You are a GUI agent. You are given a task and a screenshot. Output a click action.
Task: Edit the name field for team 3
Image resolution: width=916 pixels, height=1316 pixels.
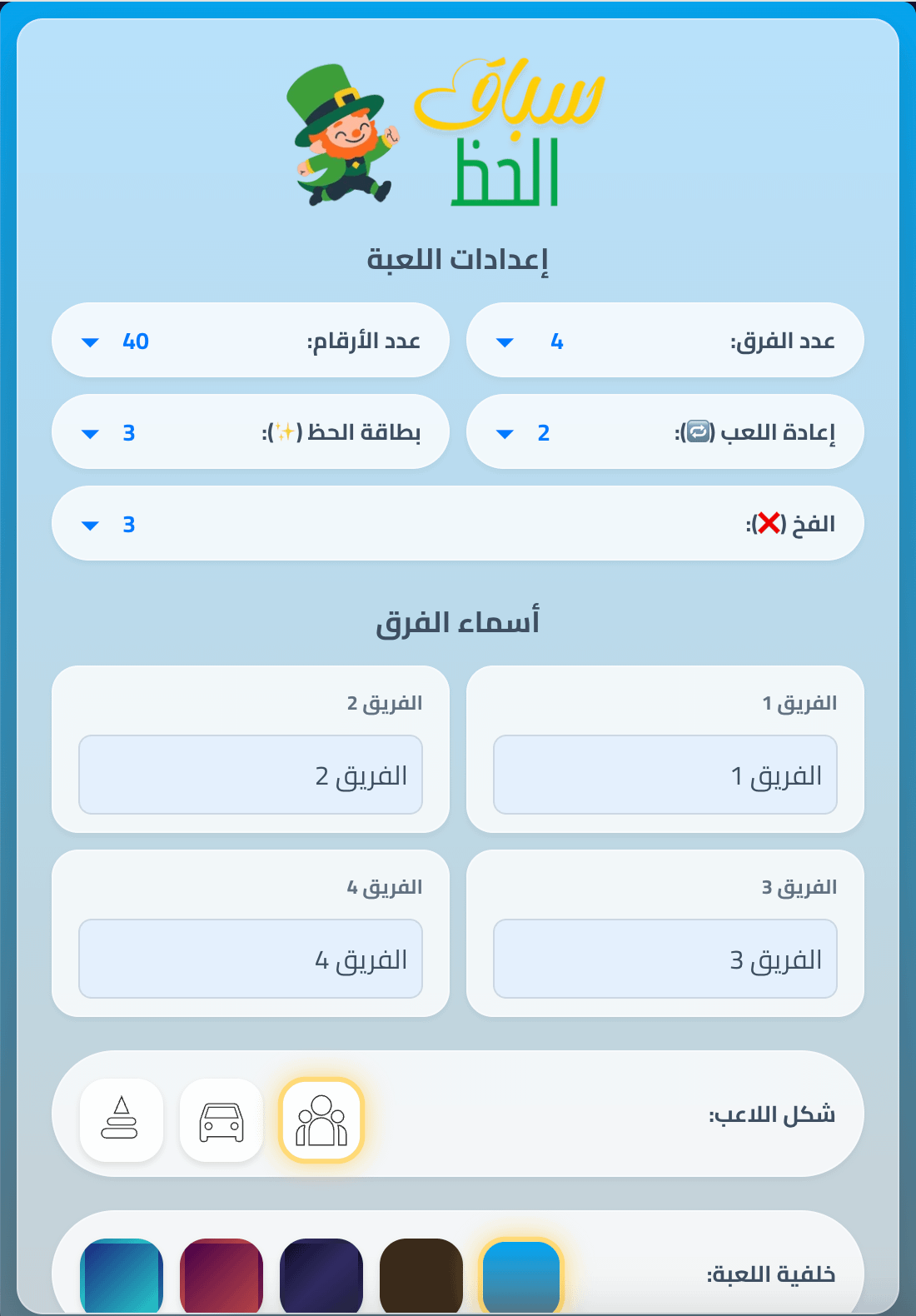(665, 959)
